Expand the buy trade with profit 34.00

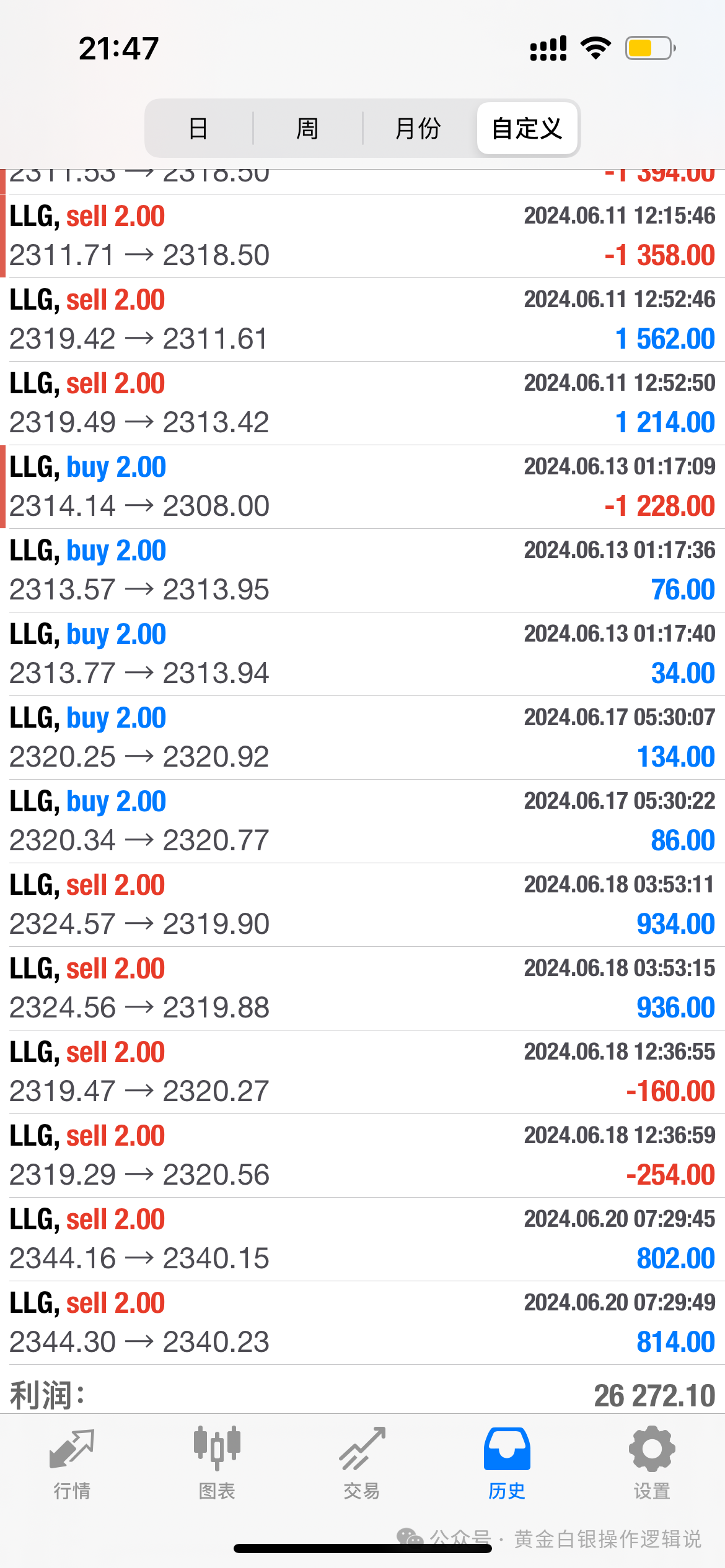(362, 654)
